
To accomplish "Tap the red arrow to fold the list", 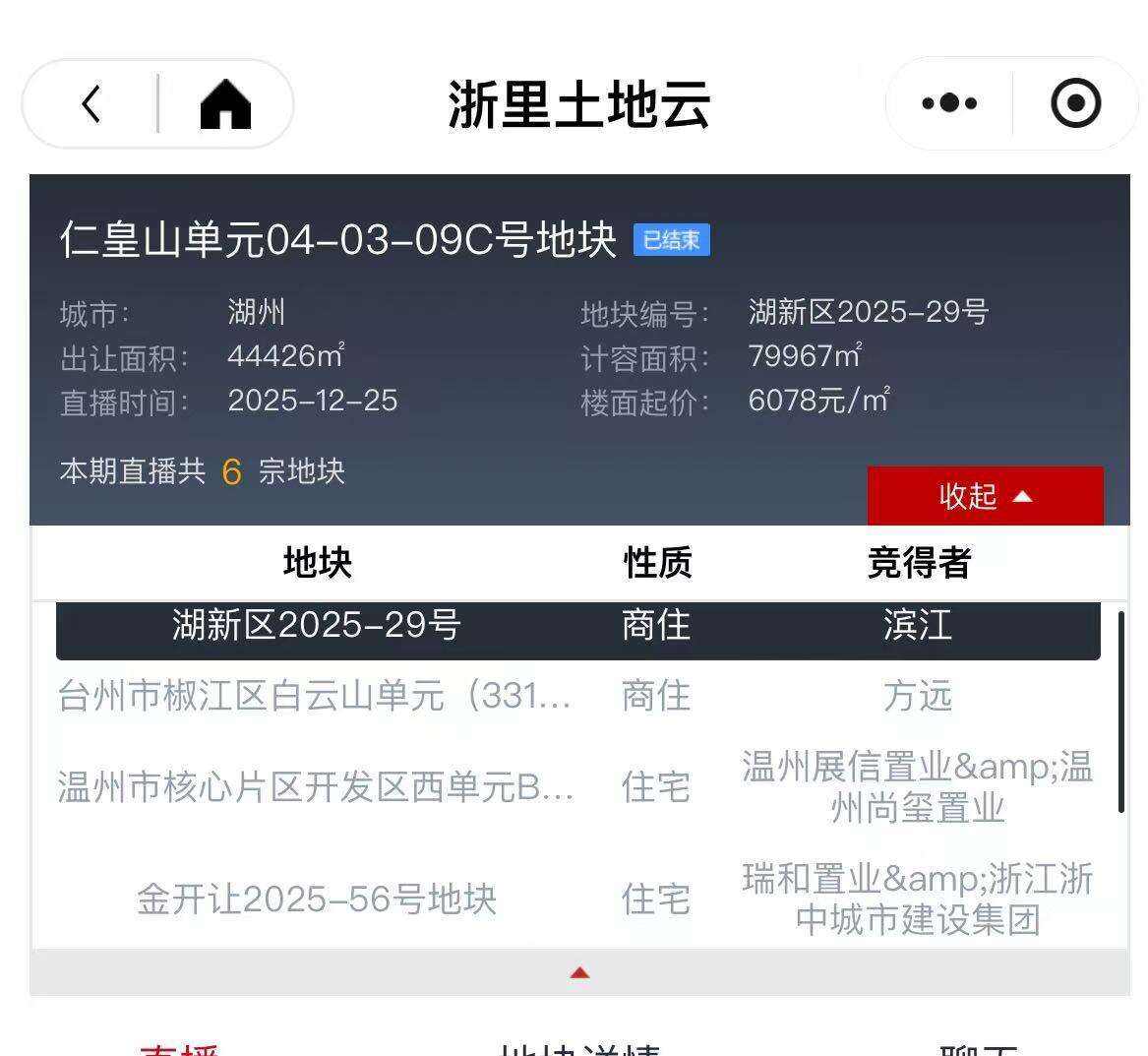I will [x=579, y=973].
